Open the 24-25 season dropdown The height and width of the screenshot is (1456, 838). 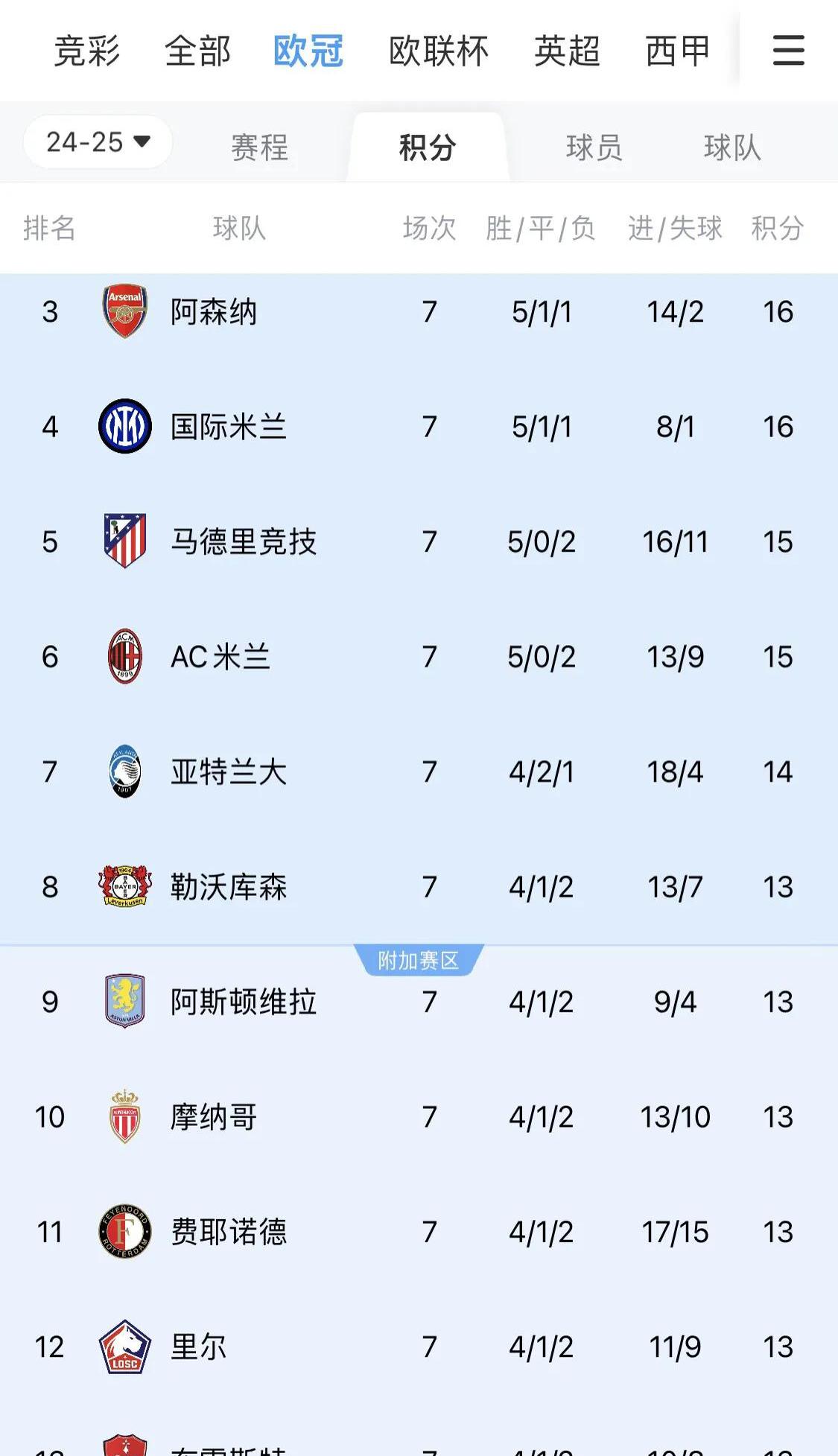click(97, 142)
